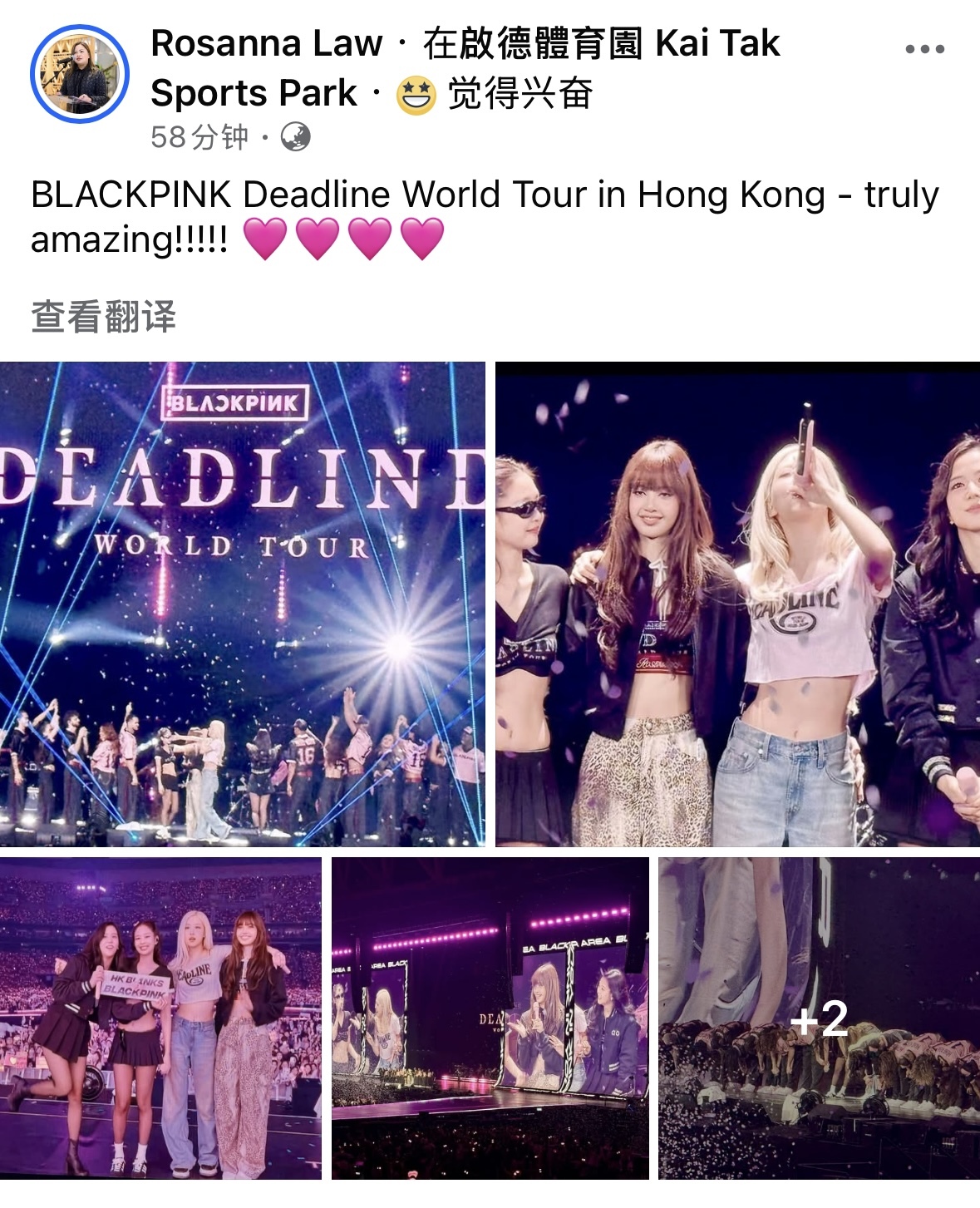Viewport: 980px width, 1208px height.
Task: Open the arena big-screen photo
Action: click(490, 1018)
